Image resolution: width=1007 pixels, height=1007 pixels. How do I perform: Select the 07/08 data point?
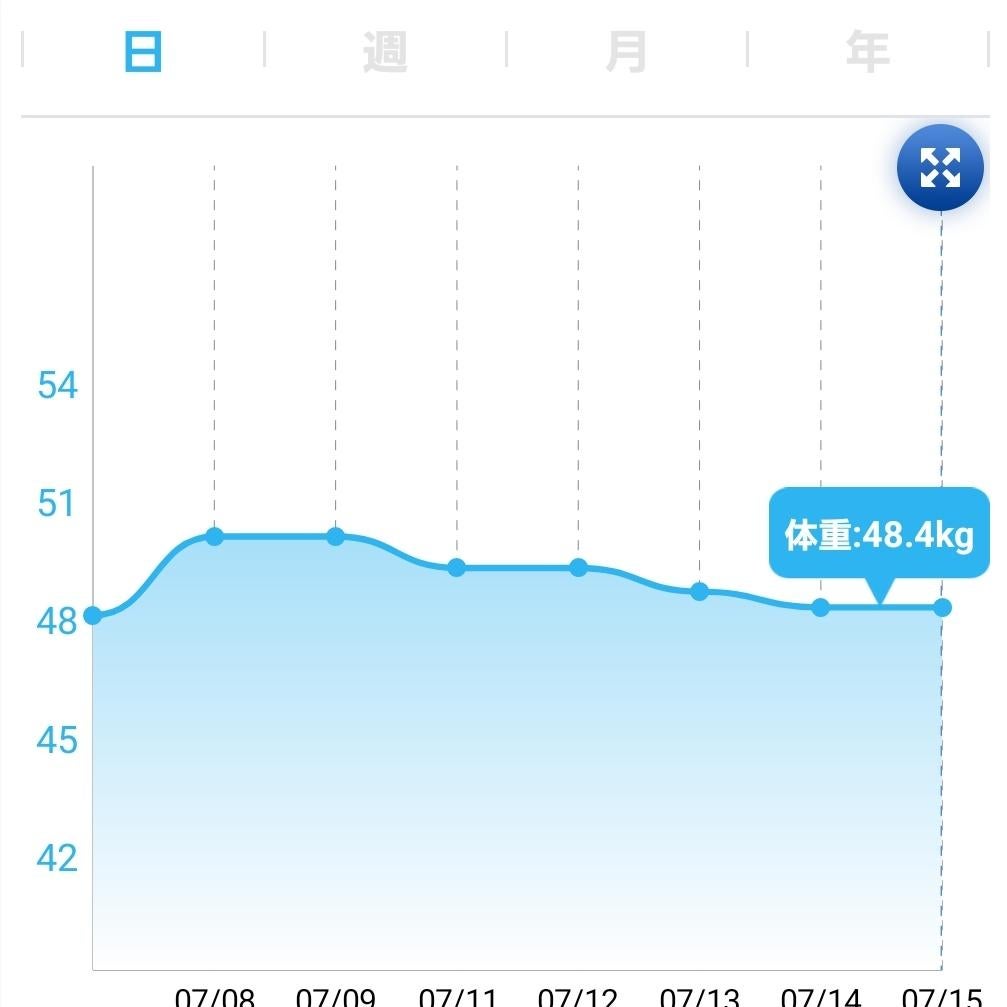click(214, 537)
